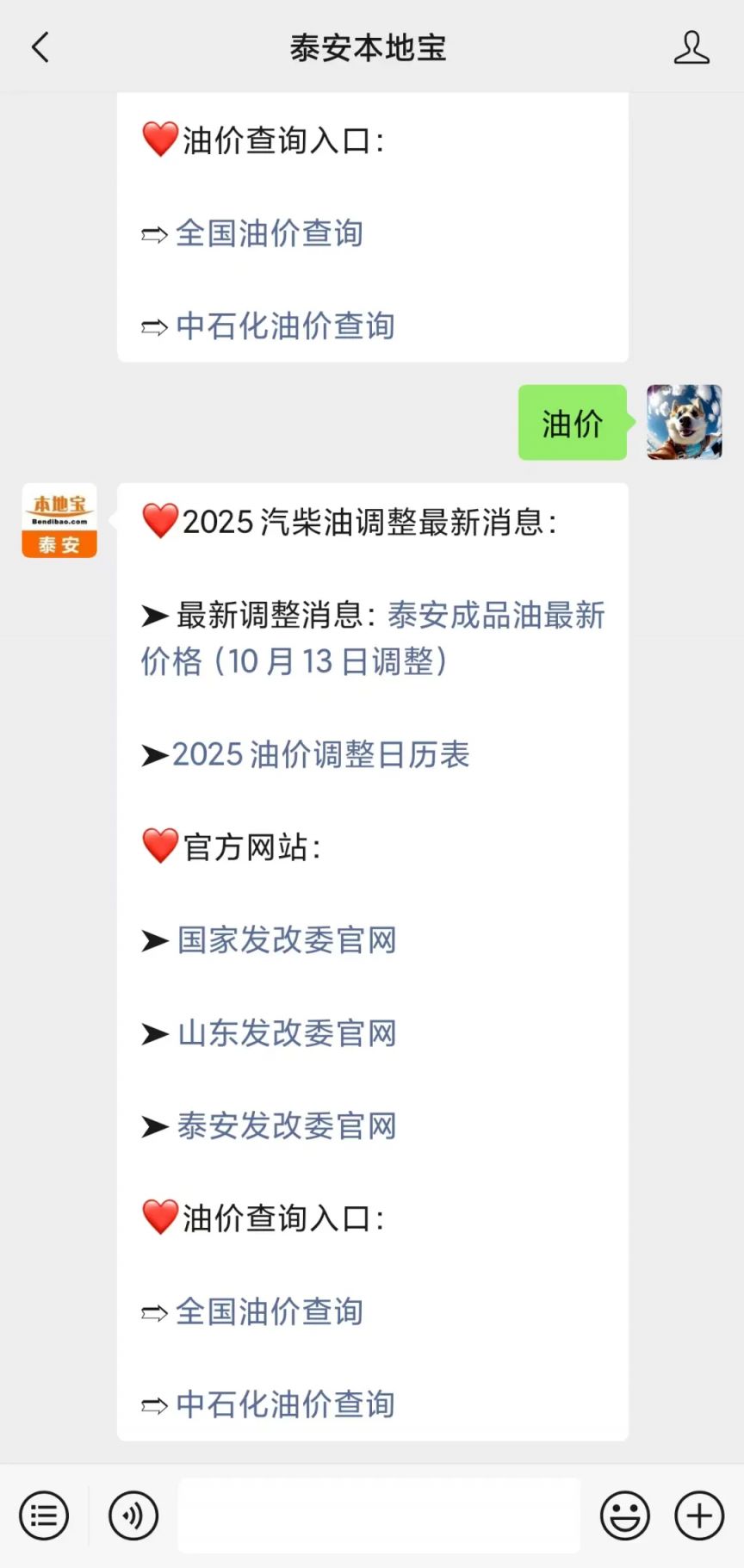Open the plus attachments panel
The height and width of the screenshot is (1568, 744).
coord(699,1515)
